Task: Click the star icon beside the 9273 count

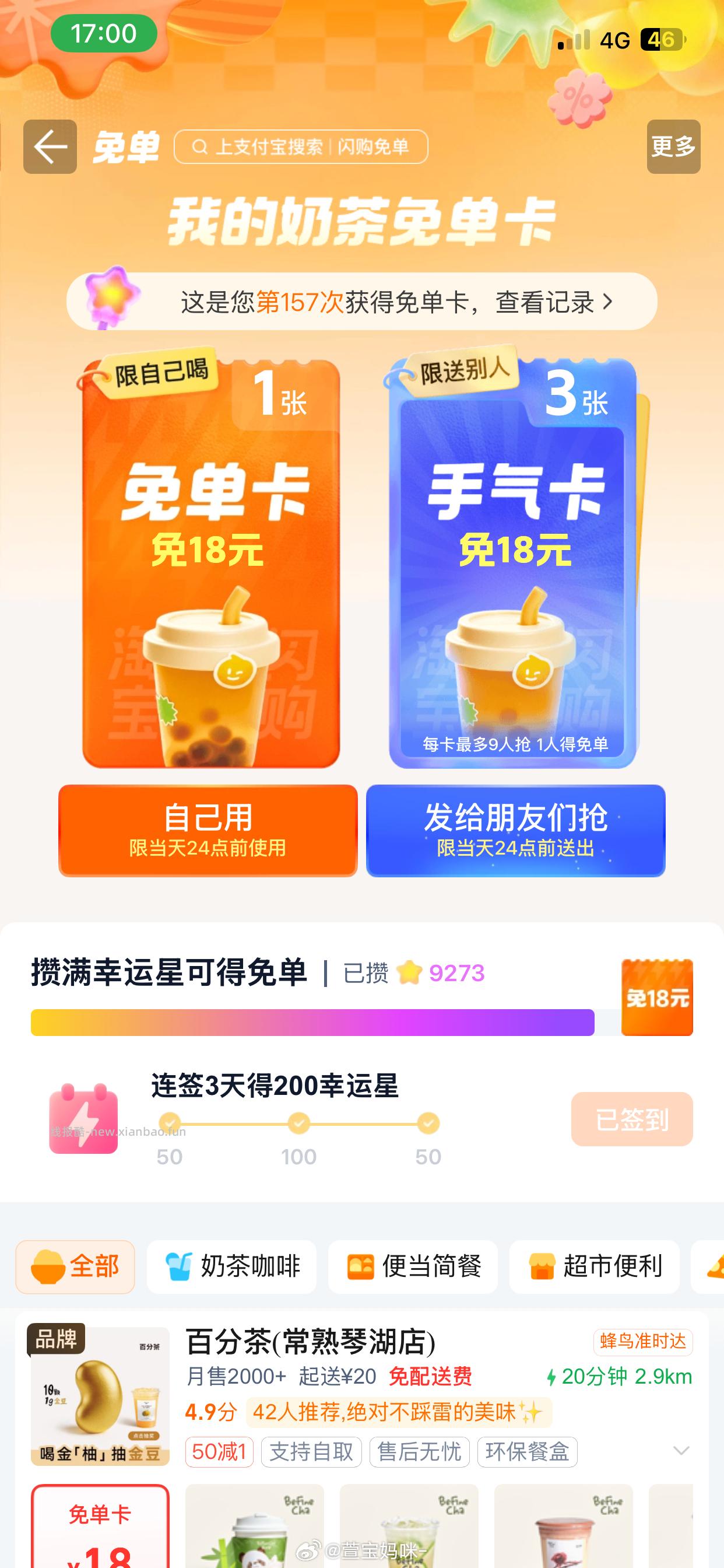Action: click(409, 971)
